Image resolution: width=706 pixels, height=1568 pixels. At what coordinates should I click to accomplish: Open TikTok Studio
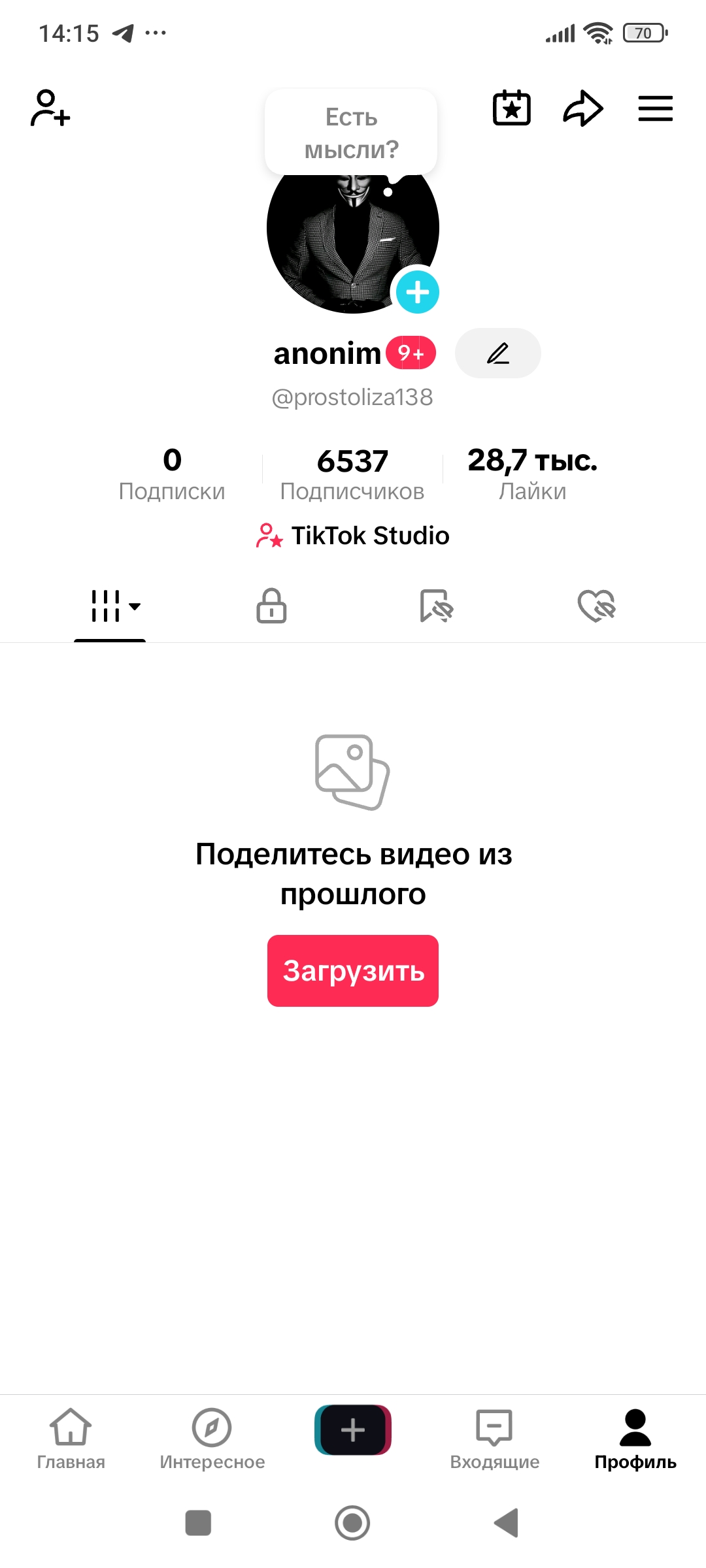tap(353, 536)
